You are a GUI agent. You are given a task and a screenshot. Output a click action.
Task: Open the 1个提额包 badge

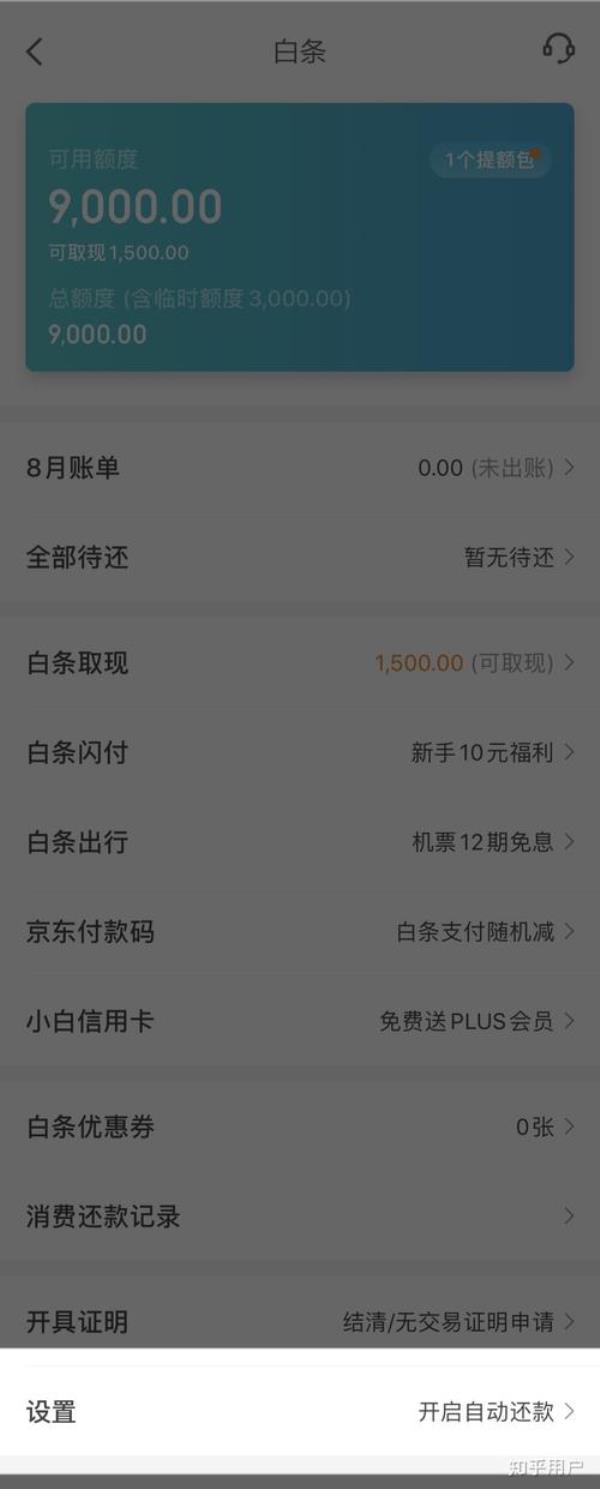click(x=490, y=160)
